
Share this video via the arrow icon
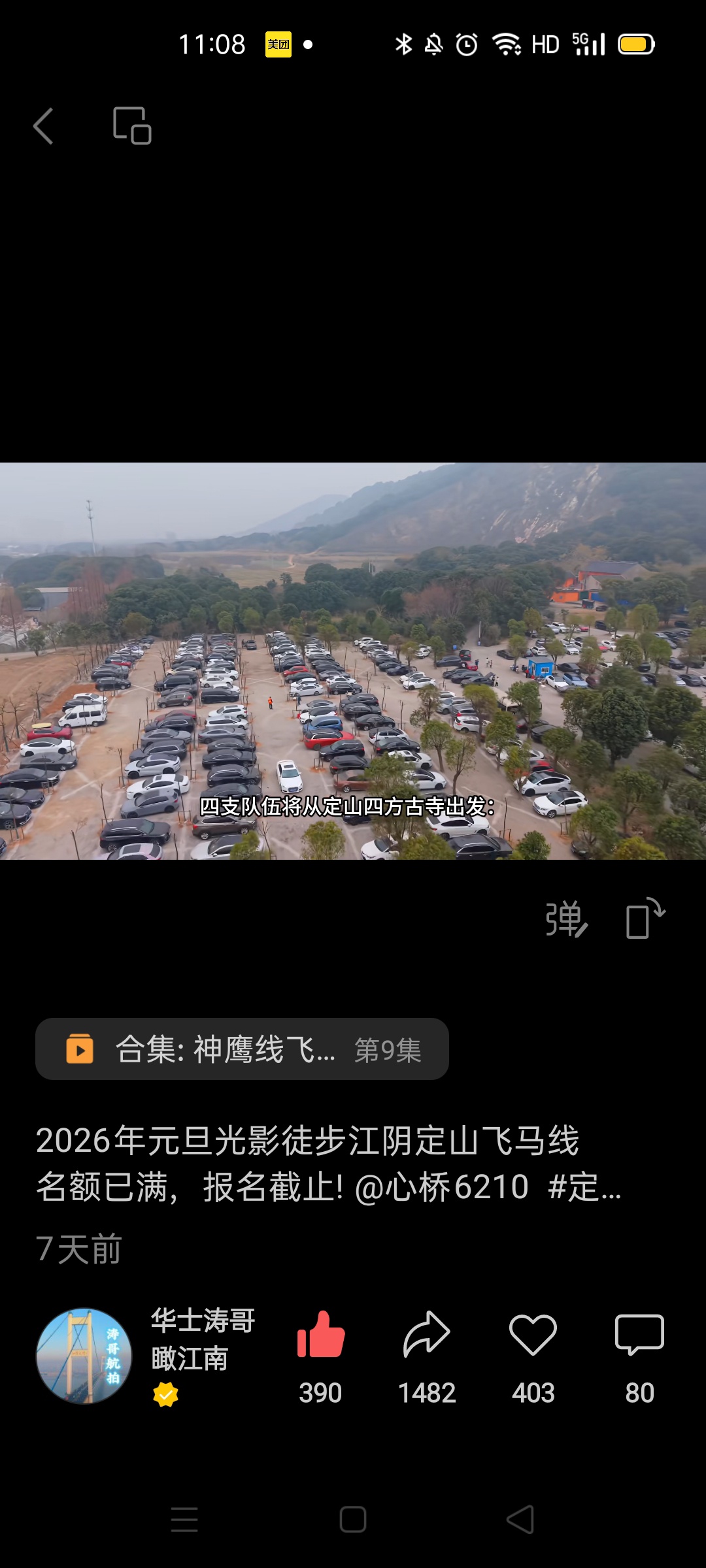(427, 1335)
